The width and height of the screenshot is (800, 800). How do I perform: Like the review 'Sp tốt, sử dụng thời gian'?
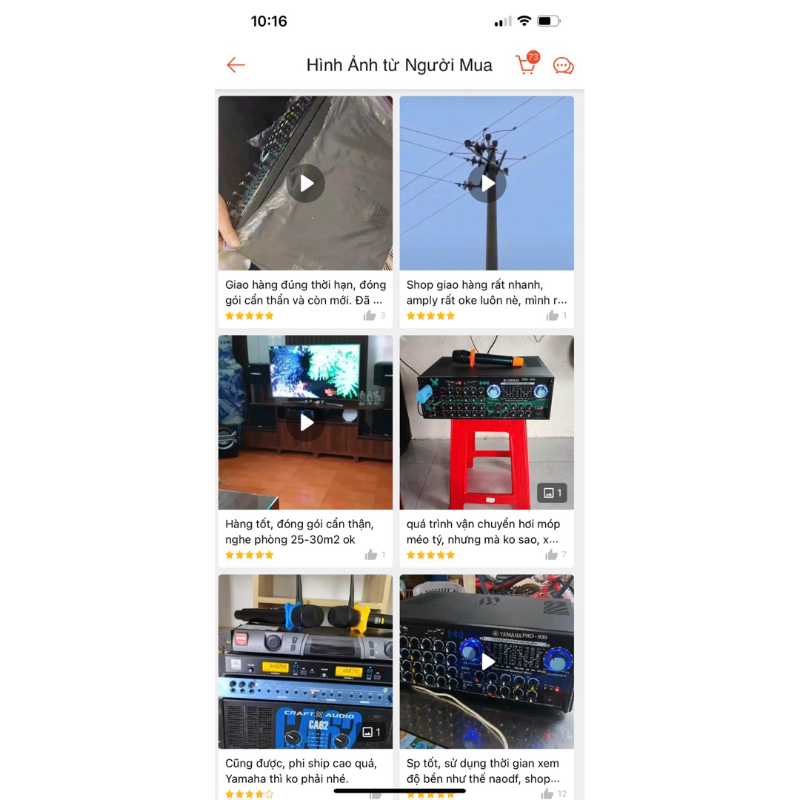click(x=549, y=794)
